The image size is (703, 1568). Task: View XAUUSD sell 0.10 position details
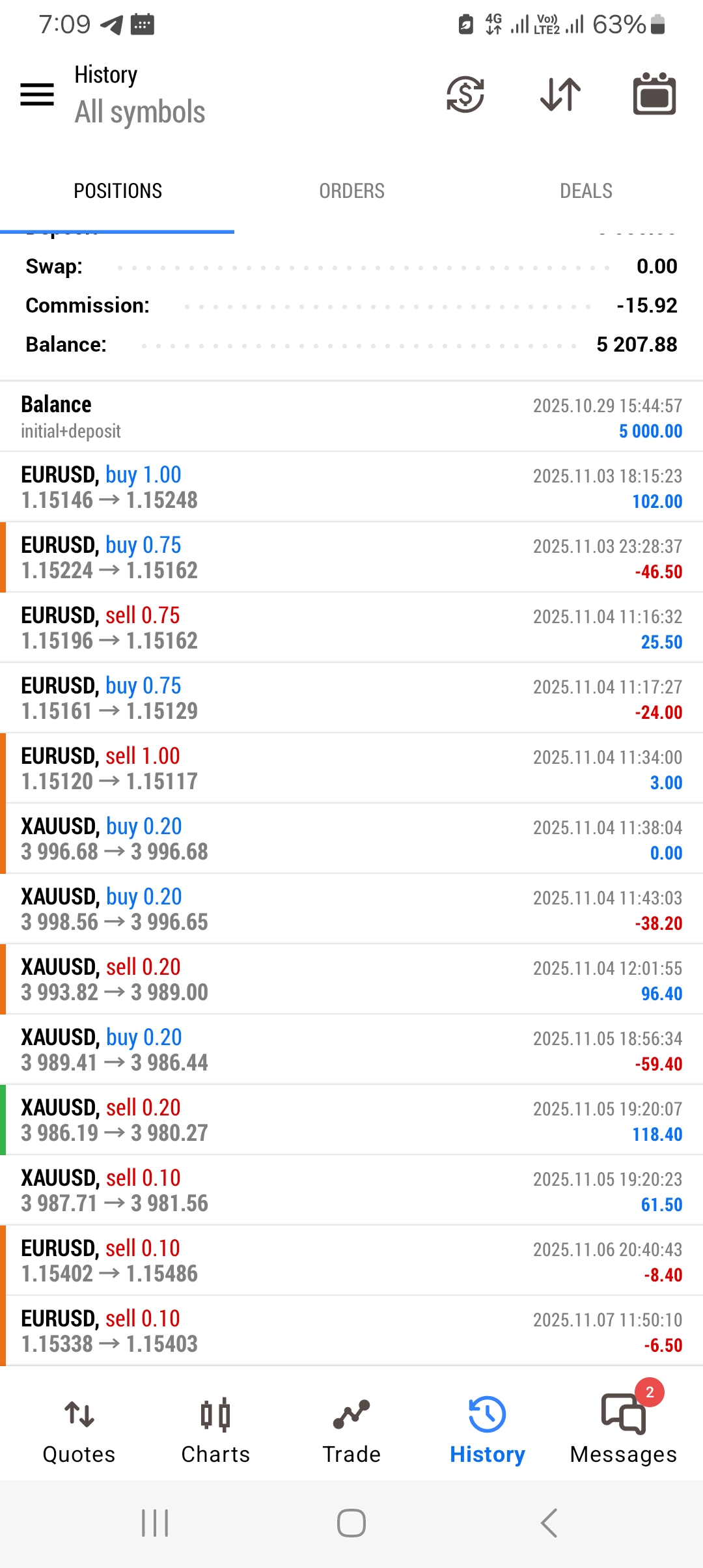click(x=351, y=1190)
